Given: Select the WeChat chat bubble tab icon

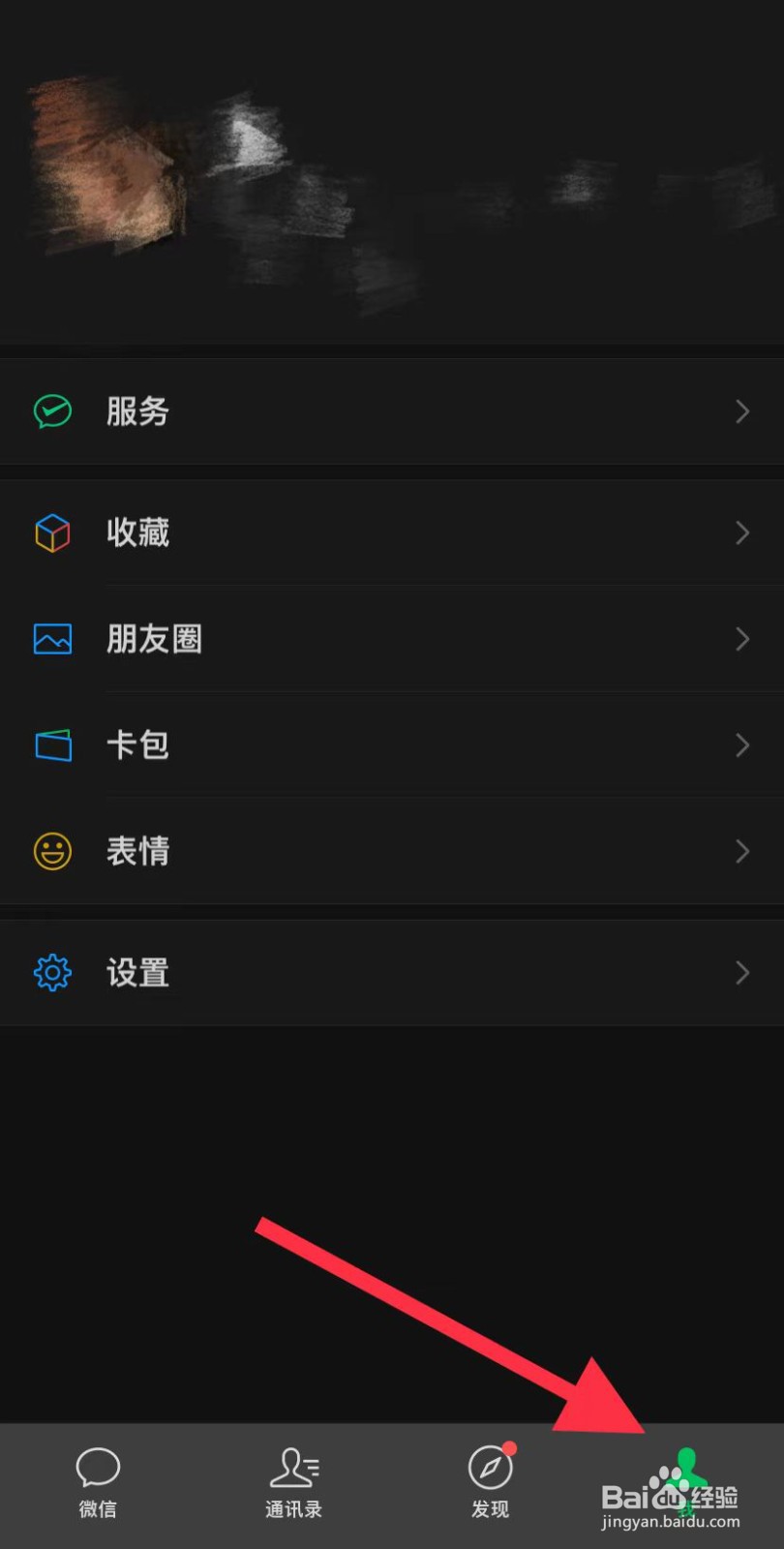Looking at the screenshot, I should pyautogui.click(x=97, y=1467).
